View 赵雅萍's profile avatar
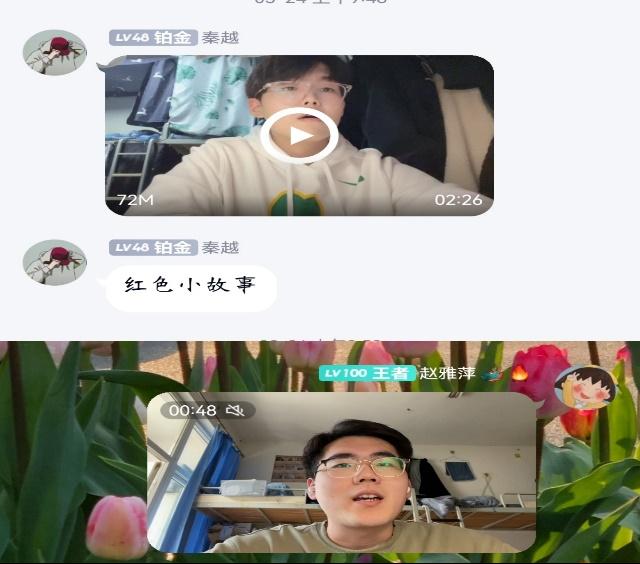The image size is (640, 564). coord(584,388)
